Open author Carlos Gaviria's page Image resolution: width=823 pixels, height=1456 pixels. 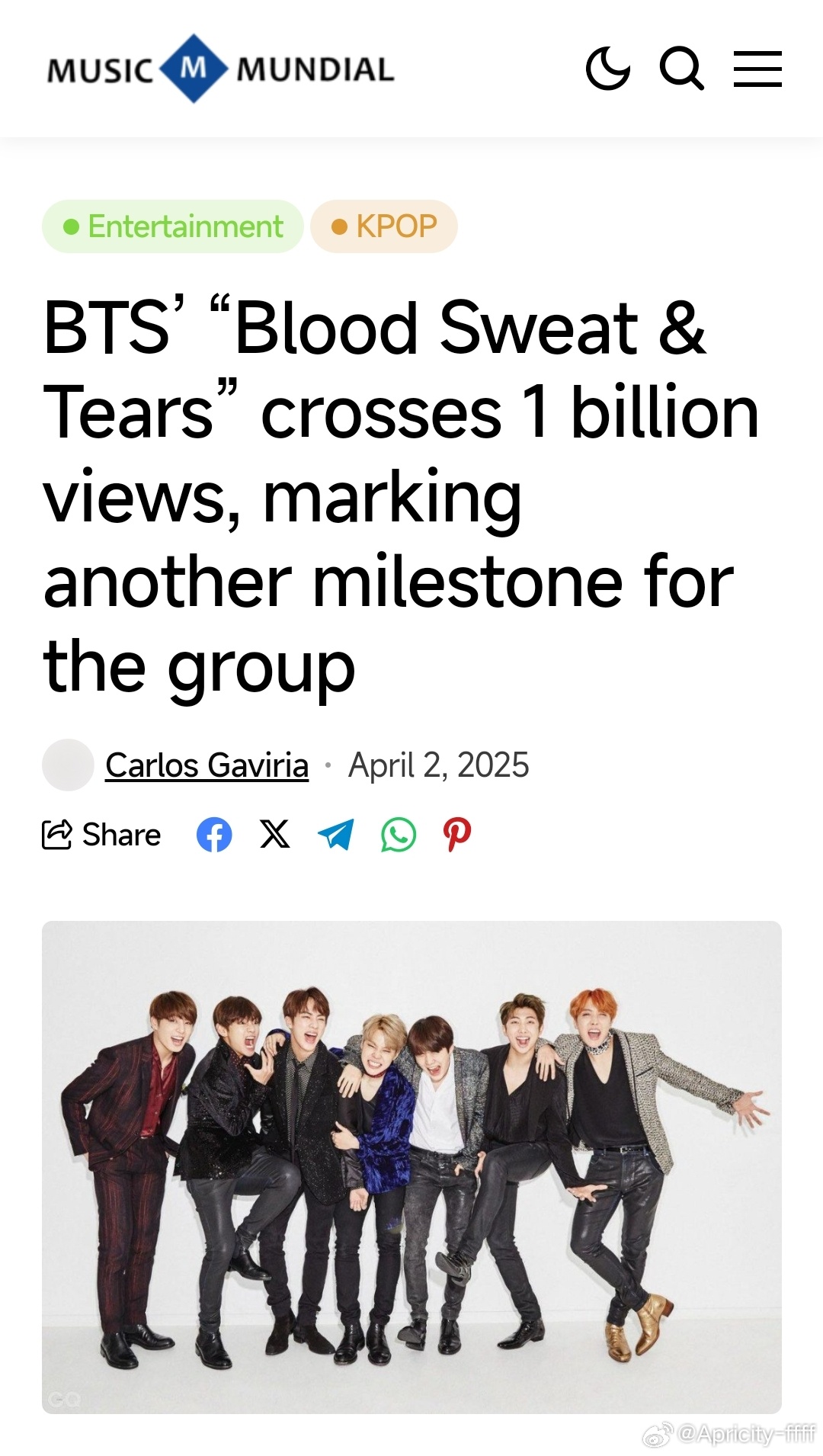point(207,765)
